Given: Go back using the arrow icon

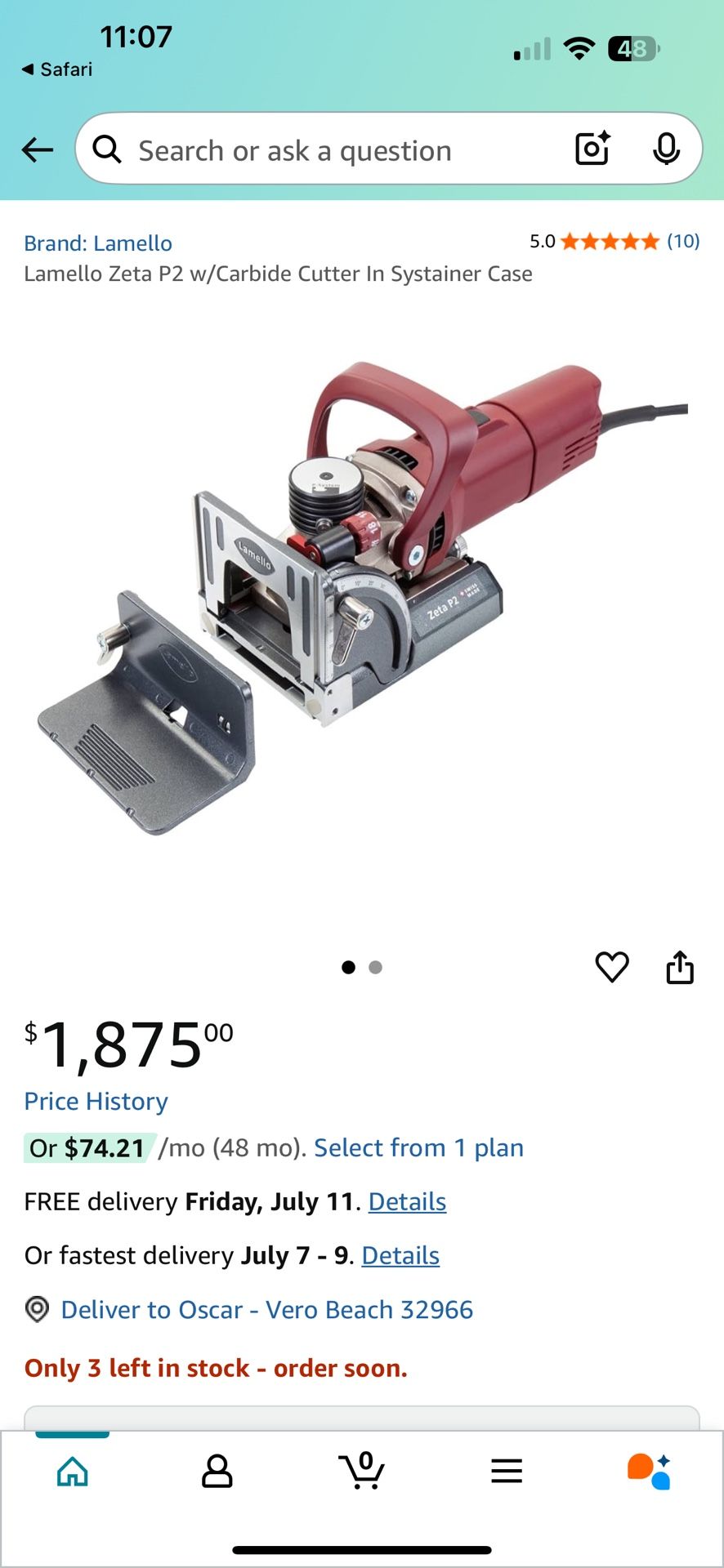Looking at the screenshot, I should (38, 150).
